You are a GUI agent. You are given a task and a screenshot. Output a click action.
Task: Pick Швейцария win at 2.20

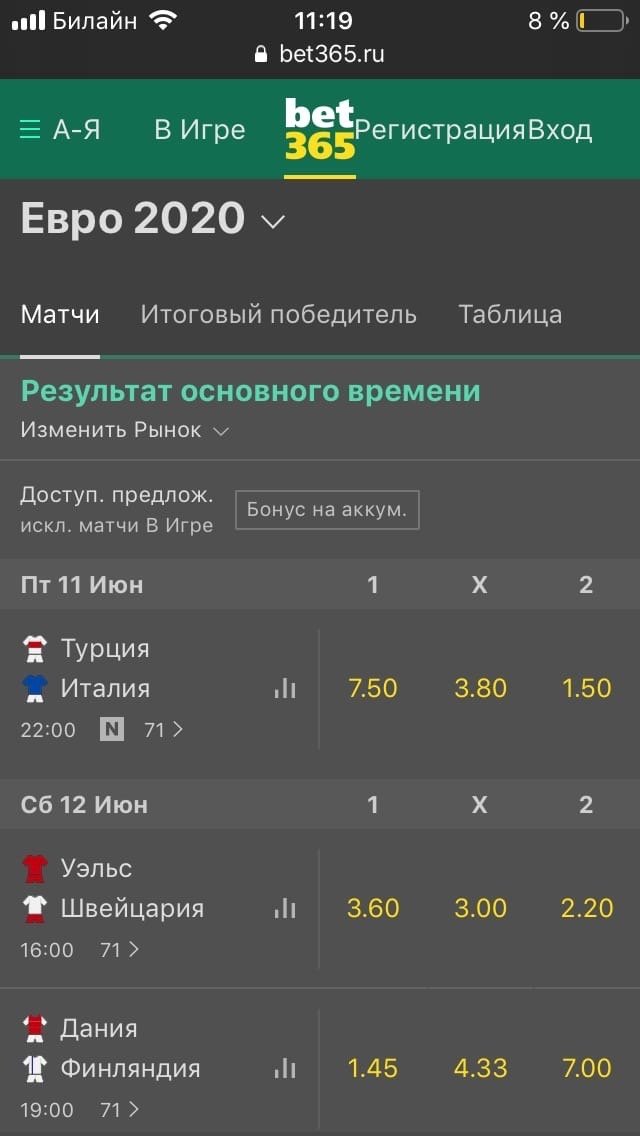coord(586,909)
